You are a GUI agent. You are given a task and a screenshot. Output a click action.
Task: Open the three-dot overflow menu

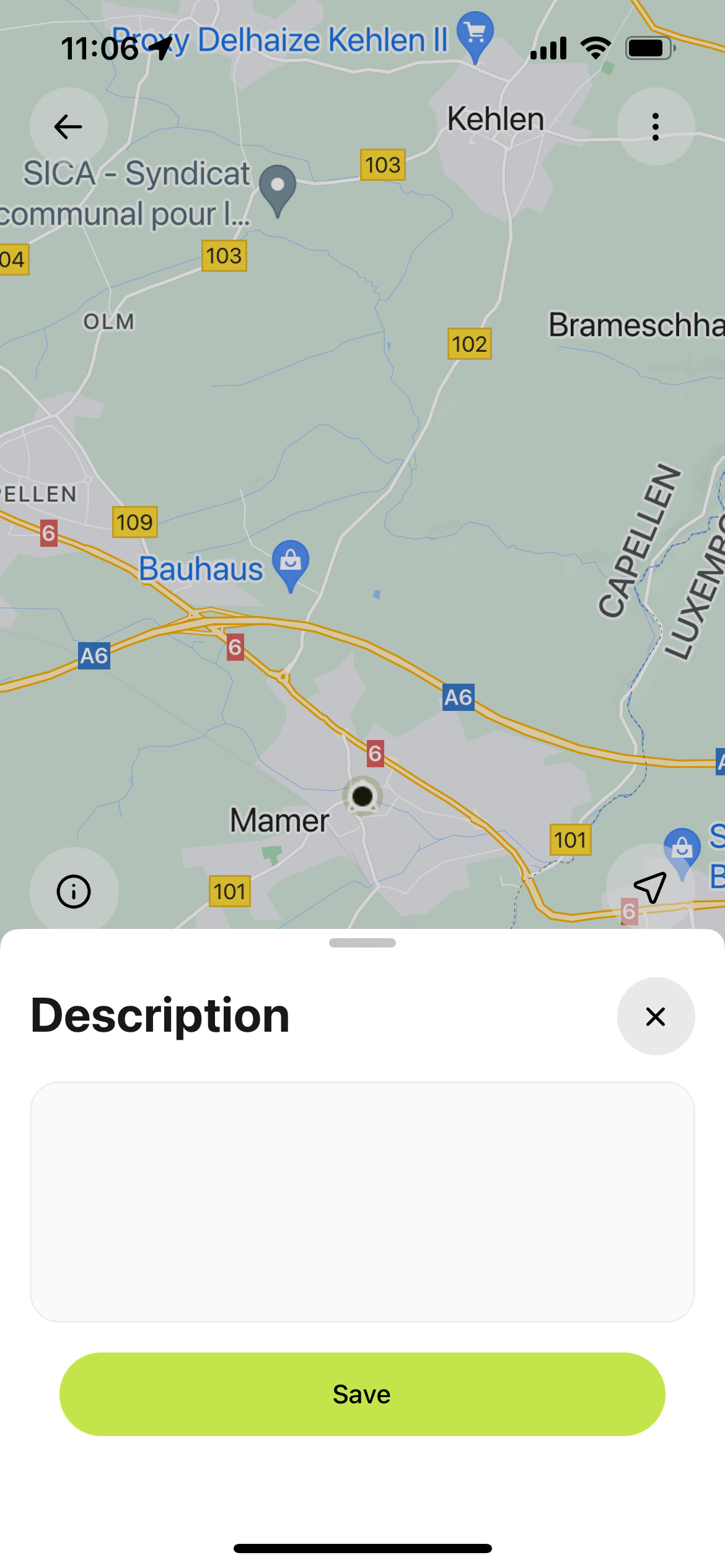click(656, 127)
